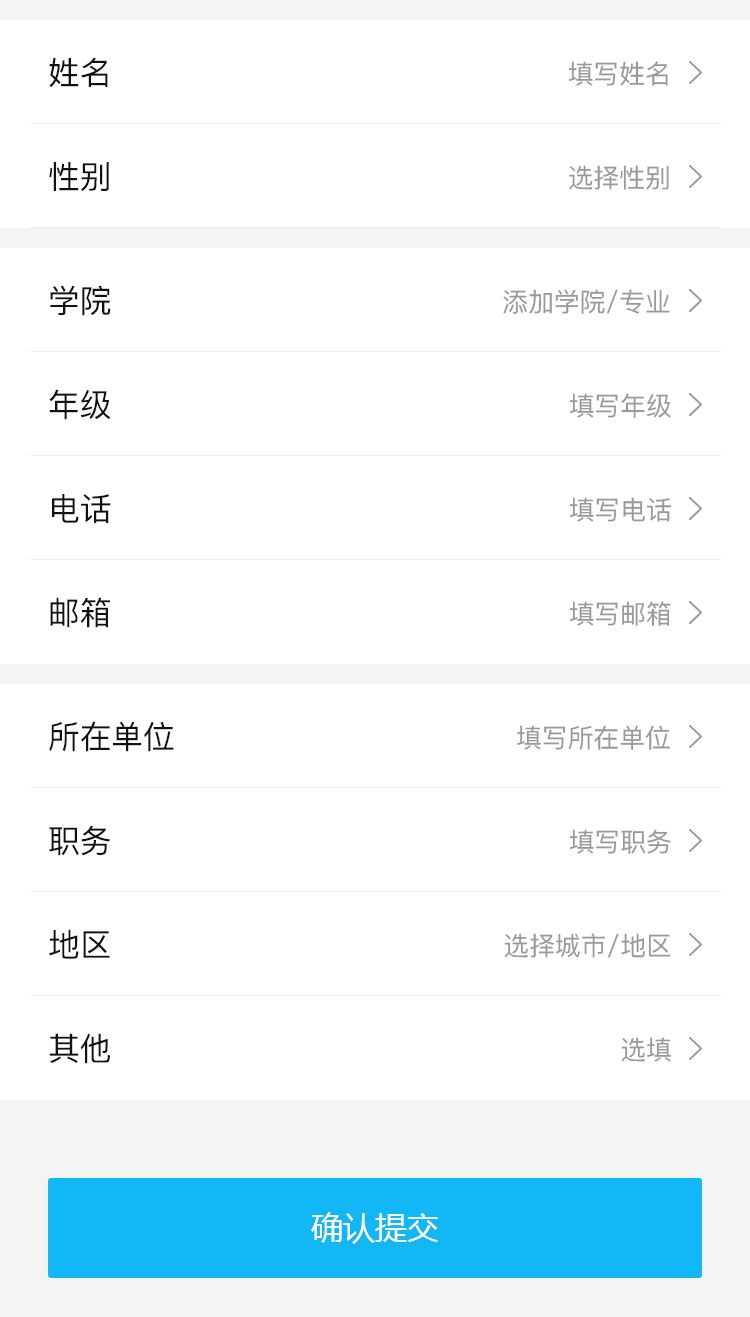Open the 所在单位 row to fill employer

click(x=375, y=737)
